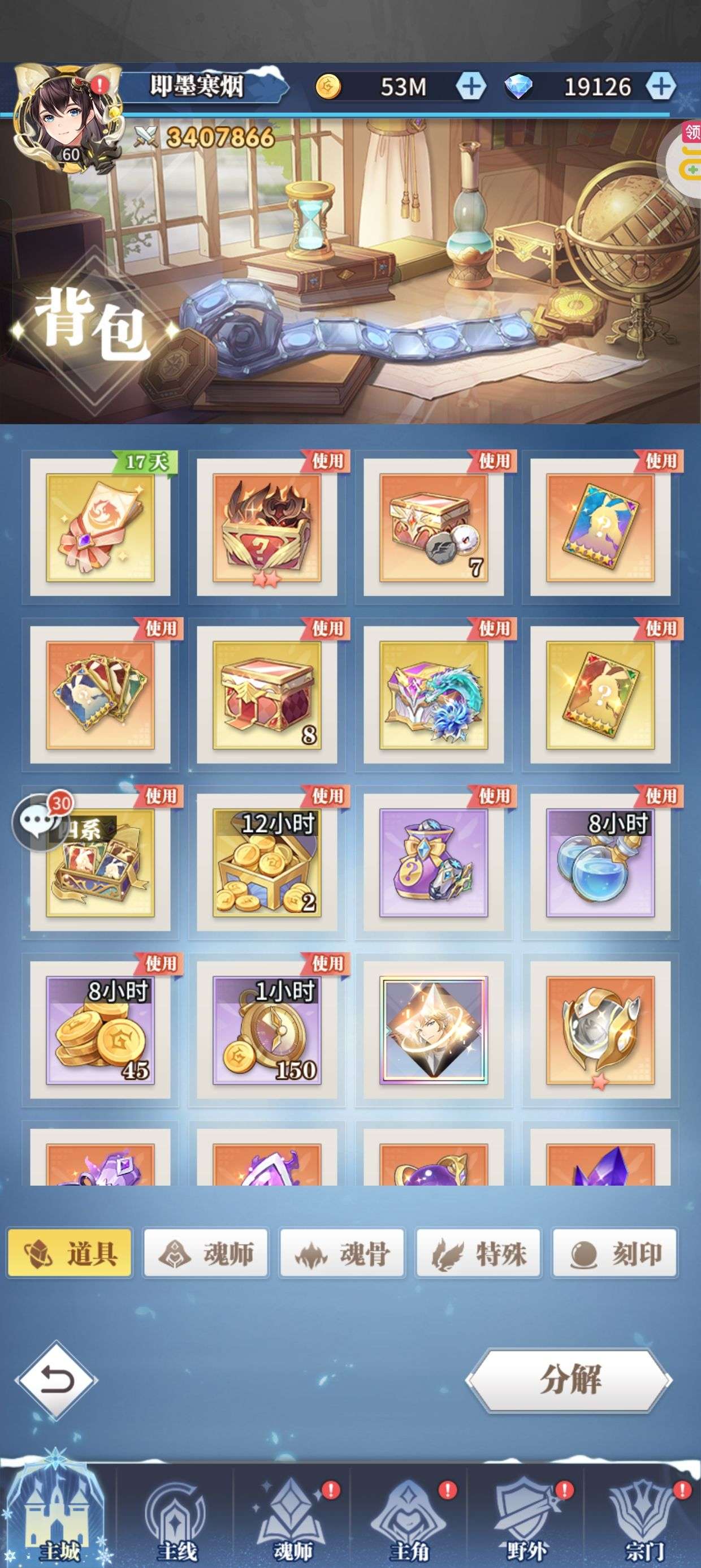The width and height of the screenshot is (701, 1568).
Task: Tap the plus button next to gold coins
Action: click(471, 87)
